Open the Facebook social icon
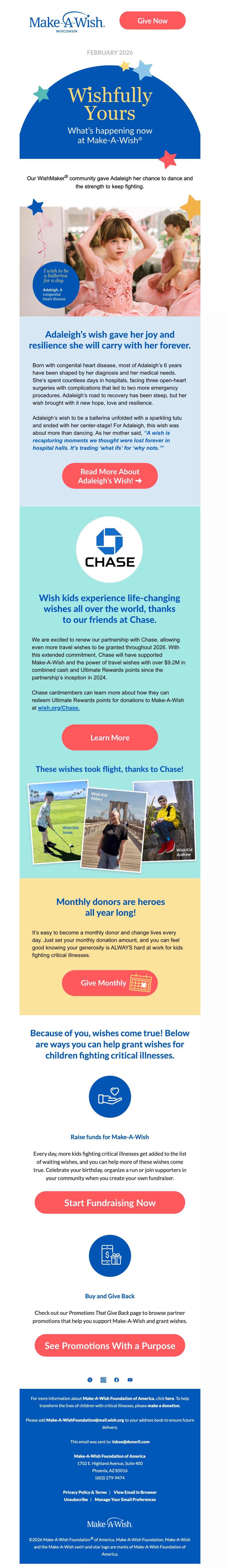Screen dimensions: 226x1568 pyautogui.click(x=116, y=1380)
